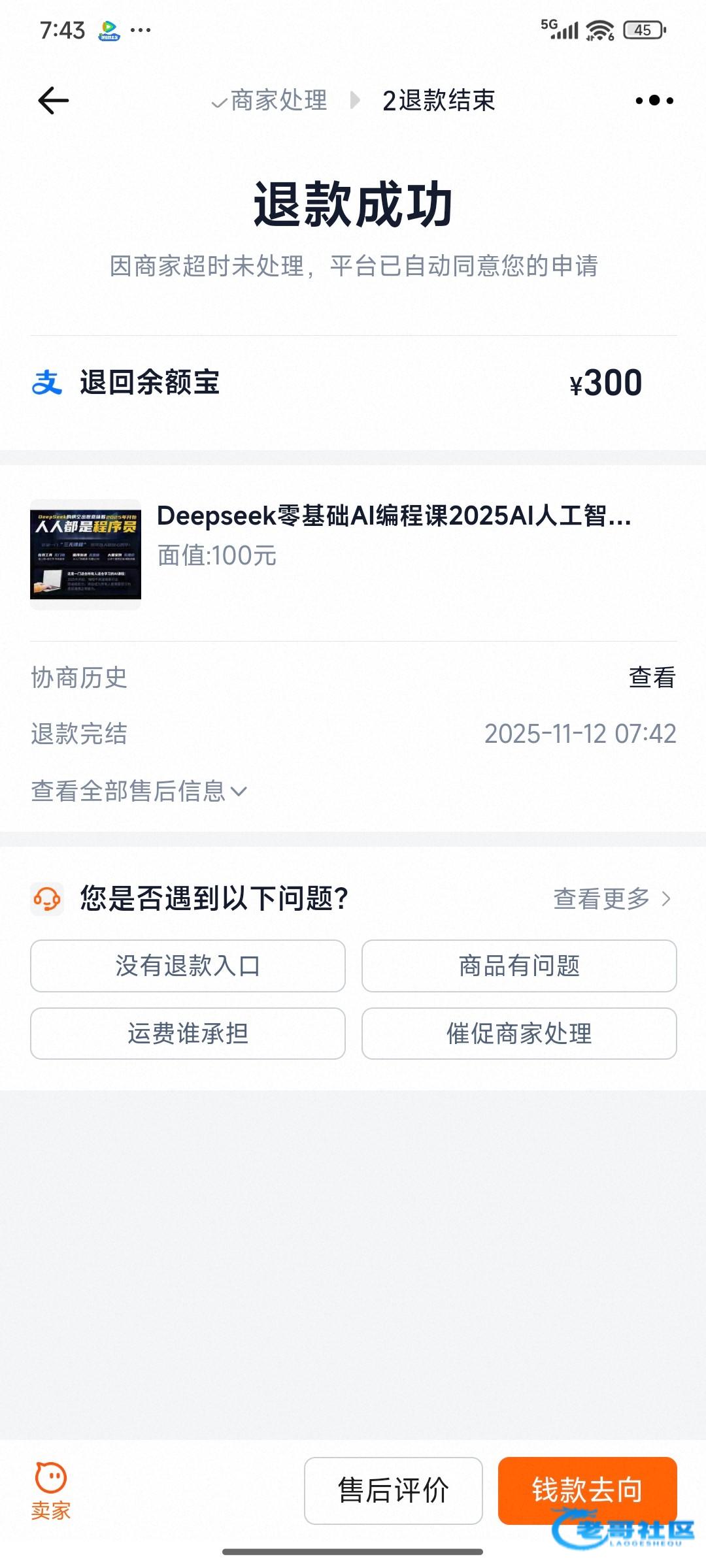Open 查看更多 for more questions
Viewport: 706px width, 1568px height.
tap(612, 899)
